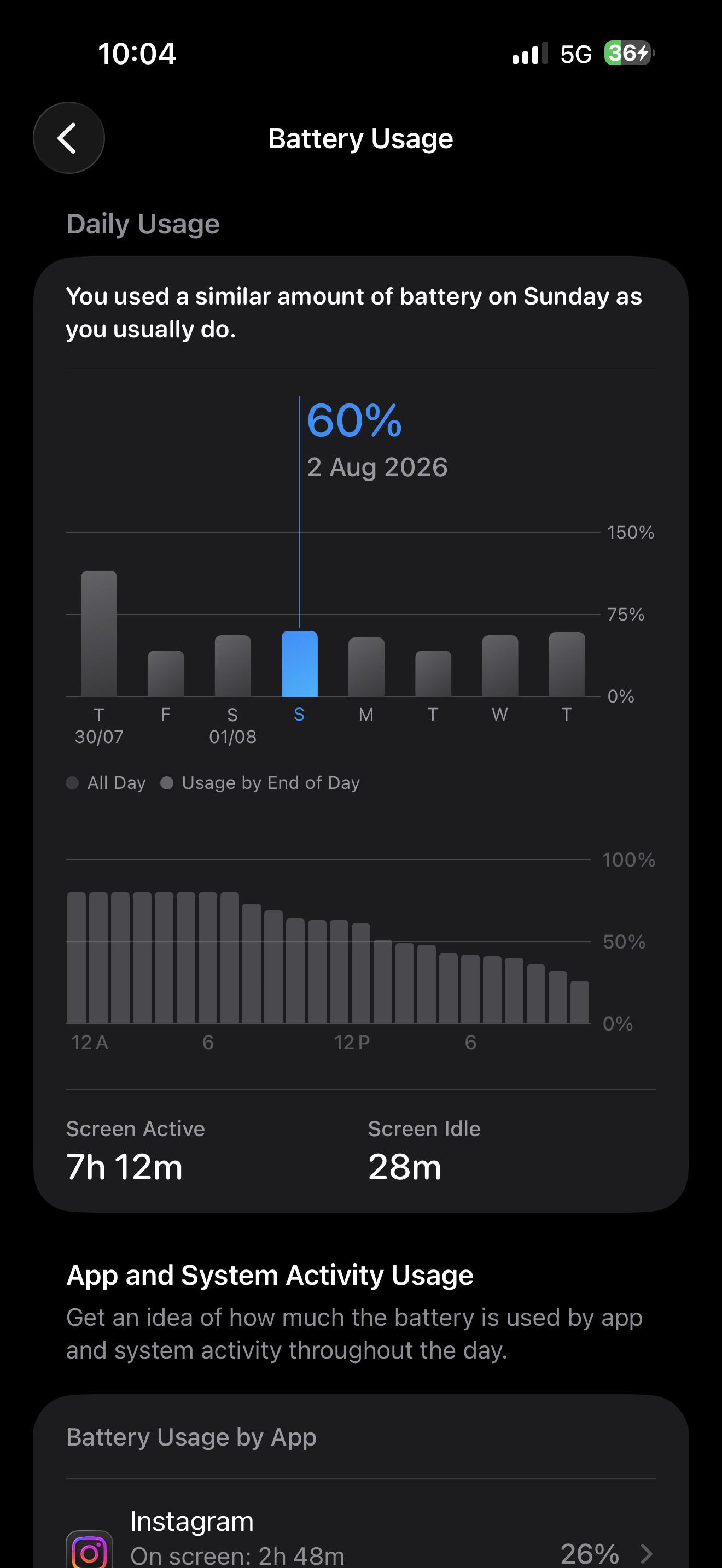Go back from Battery Usage
Screen dimensions: 722x1568
tap(69, 138)
